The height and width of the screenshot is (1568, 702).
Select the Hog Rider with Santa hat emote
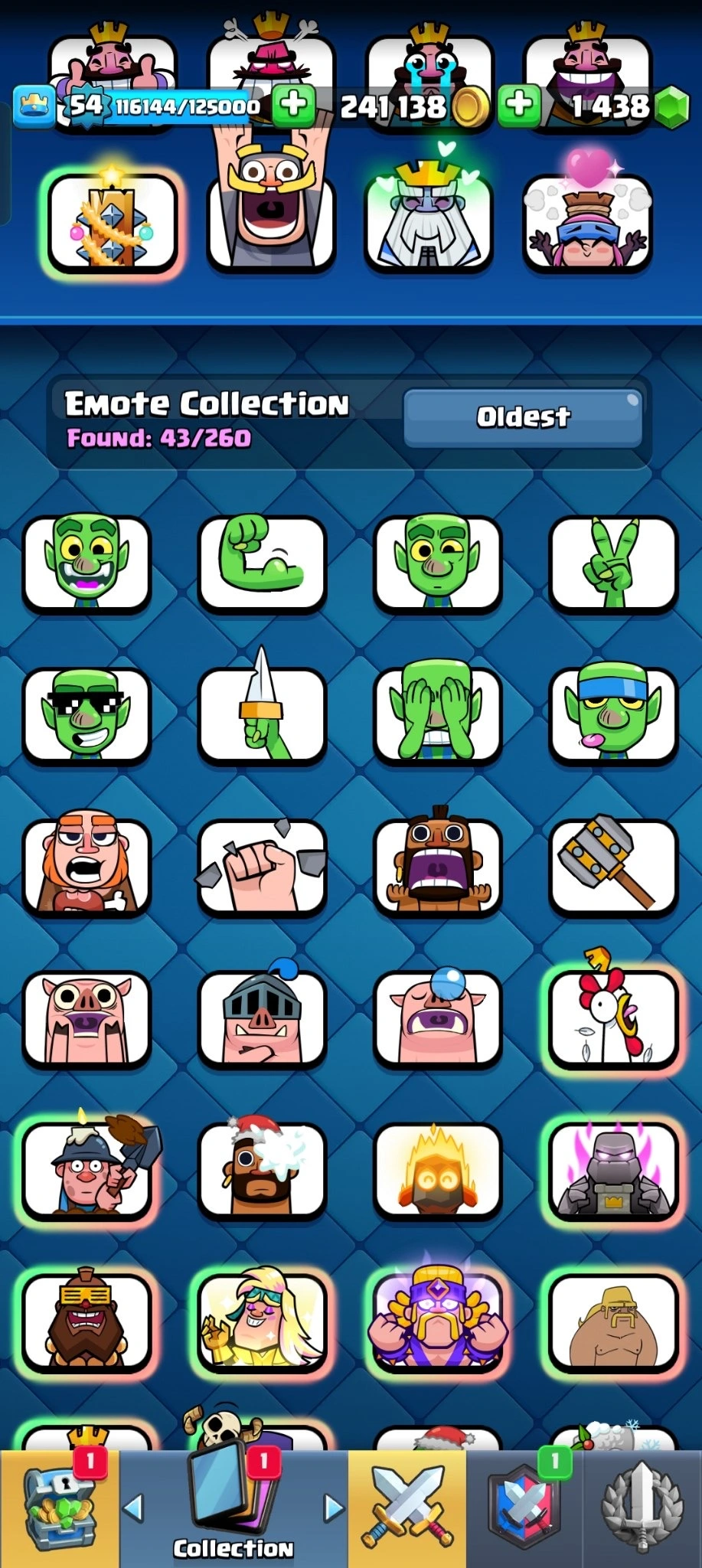262,1168
